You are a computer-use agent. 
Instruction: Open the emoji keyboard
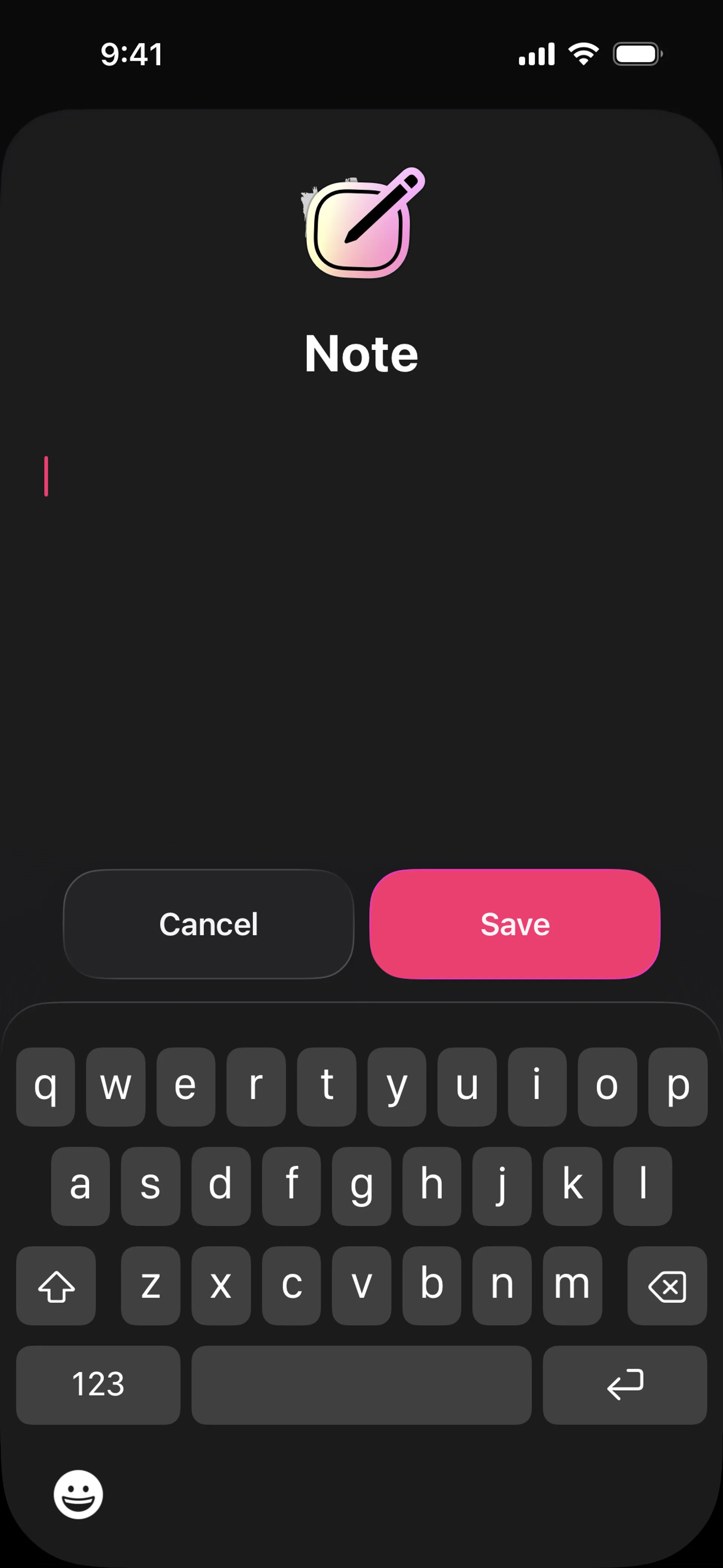[x=78, y=1495]
